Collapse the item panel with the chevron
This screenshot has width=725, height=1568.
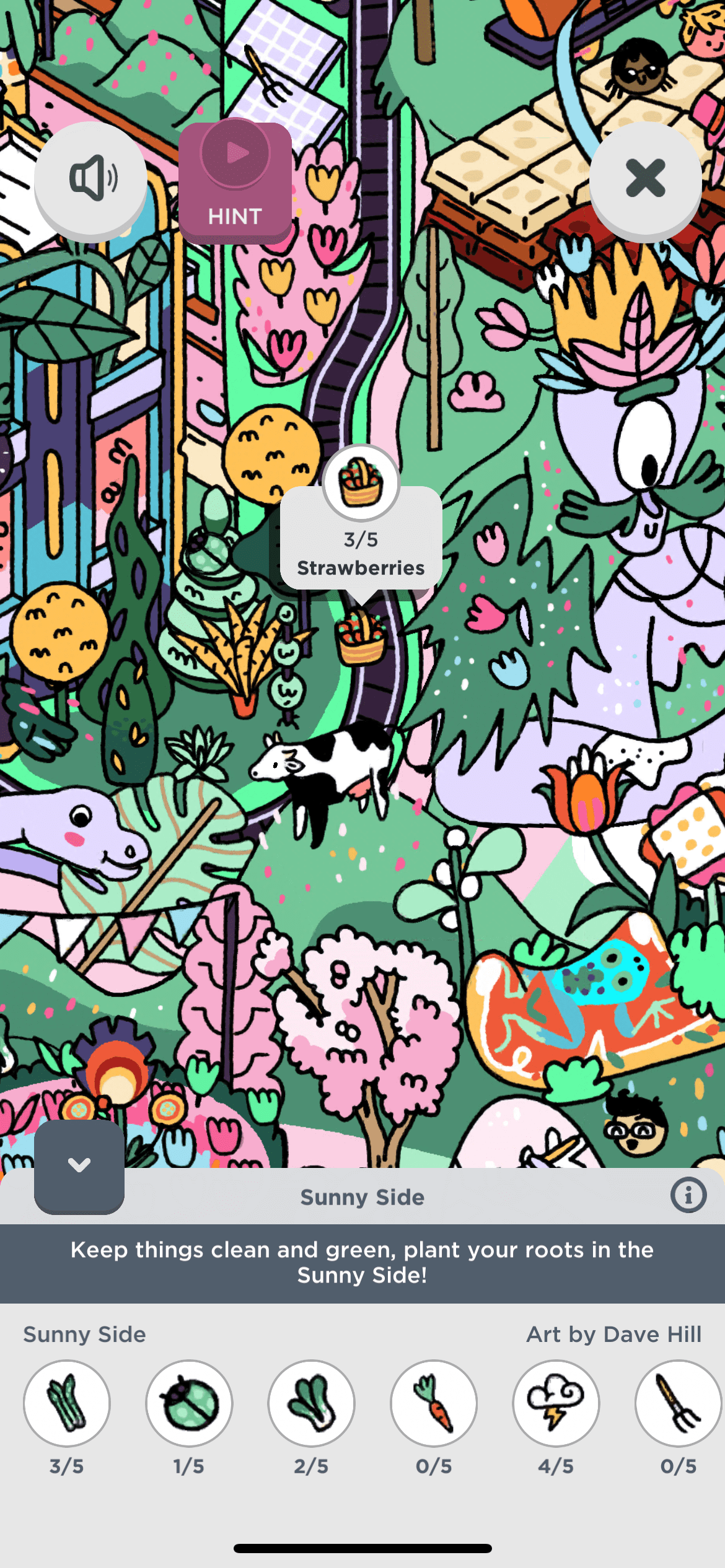coord(79,1165)
